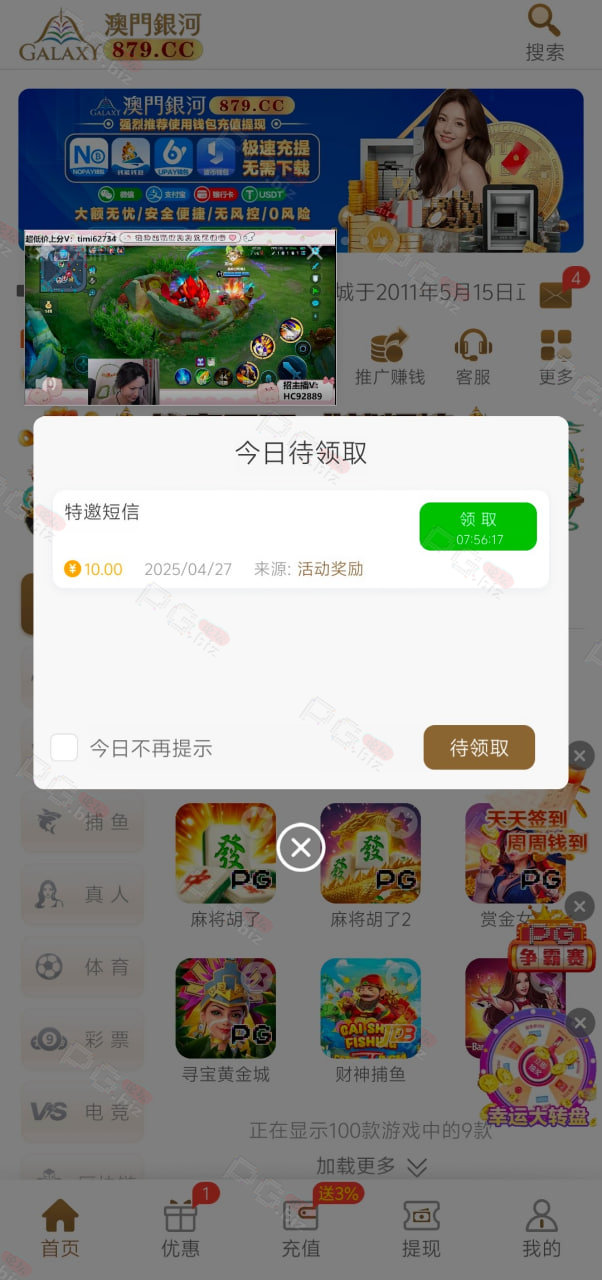Open the 提现 tab

[x=421, y=1228]
